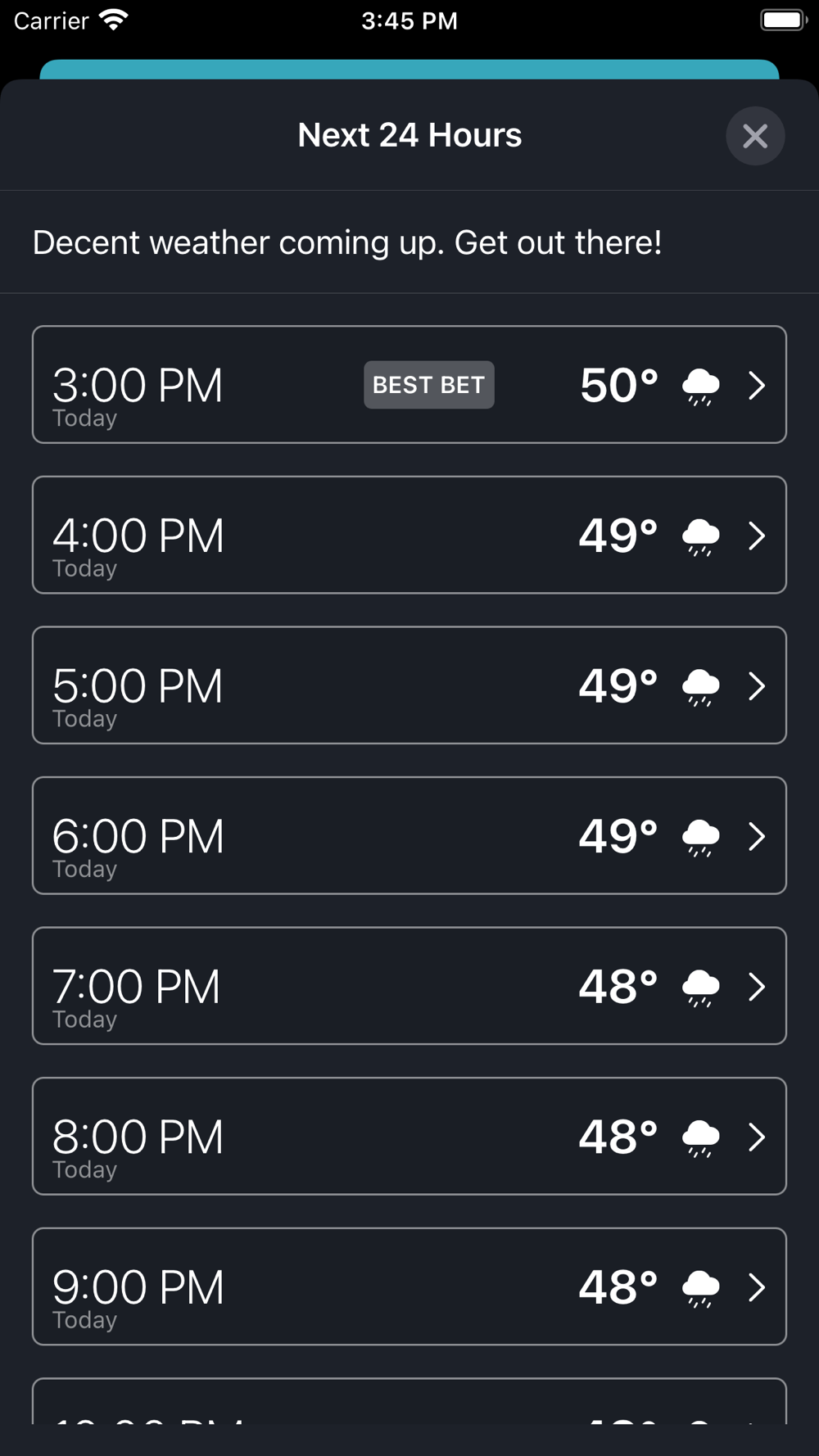This screenshot has height=1456, width=819.
Task: Open the 3:00 PM Best Bet forecast
Action: (409, 385)
